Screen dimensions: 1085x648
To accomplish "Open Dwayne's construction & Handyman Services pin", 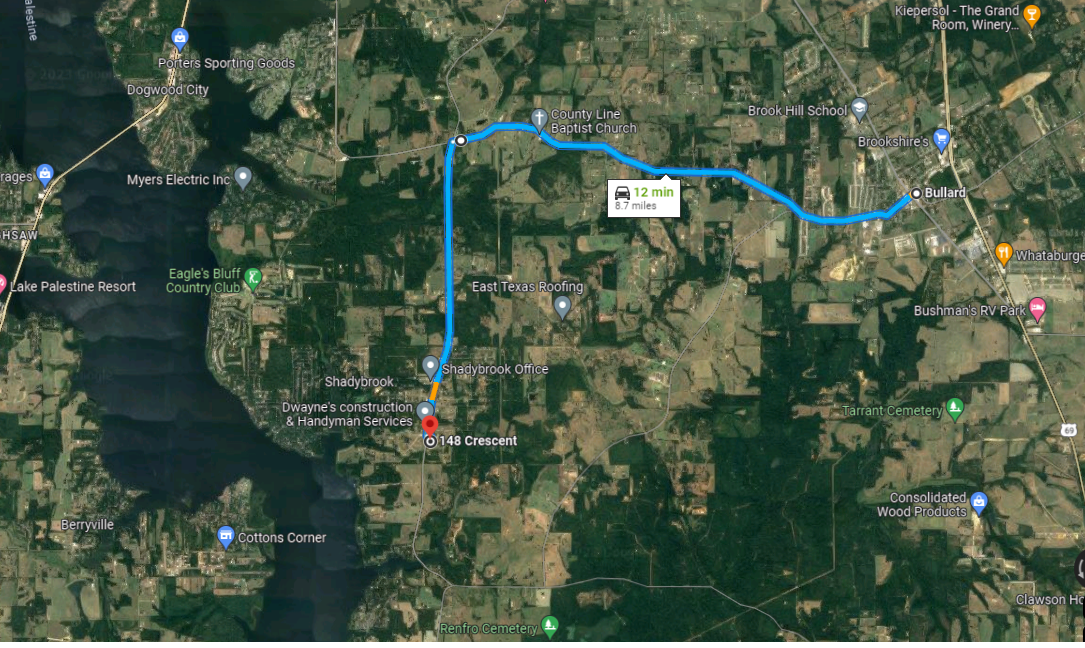I will [425, 410].
